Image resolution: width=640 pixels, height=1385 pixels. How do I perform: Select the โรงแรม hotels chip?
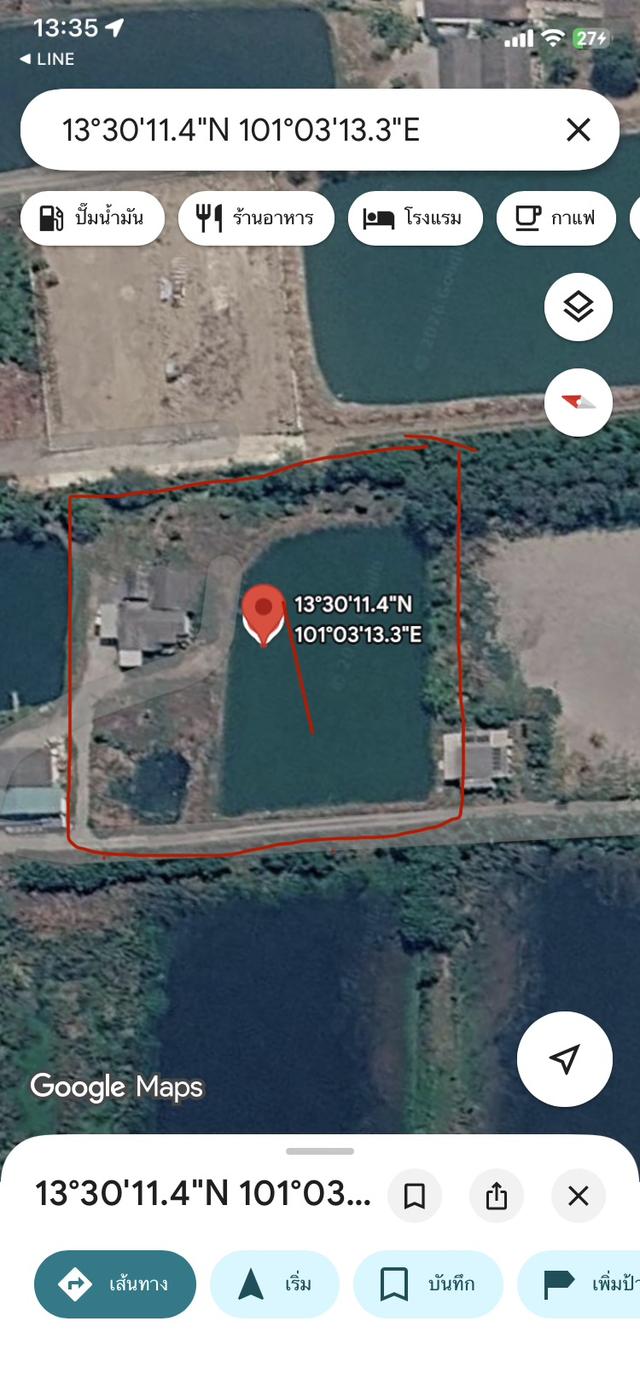pyautogui.click(x=416, y=218)
